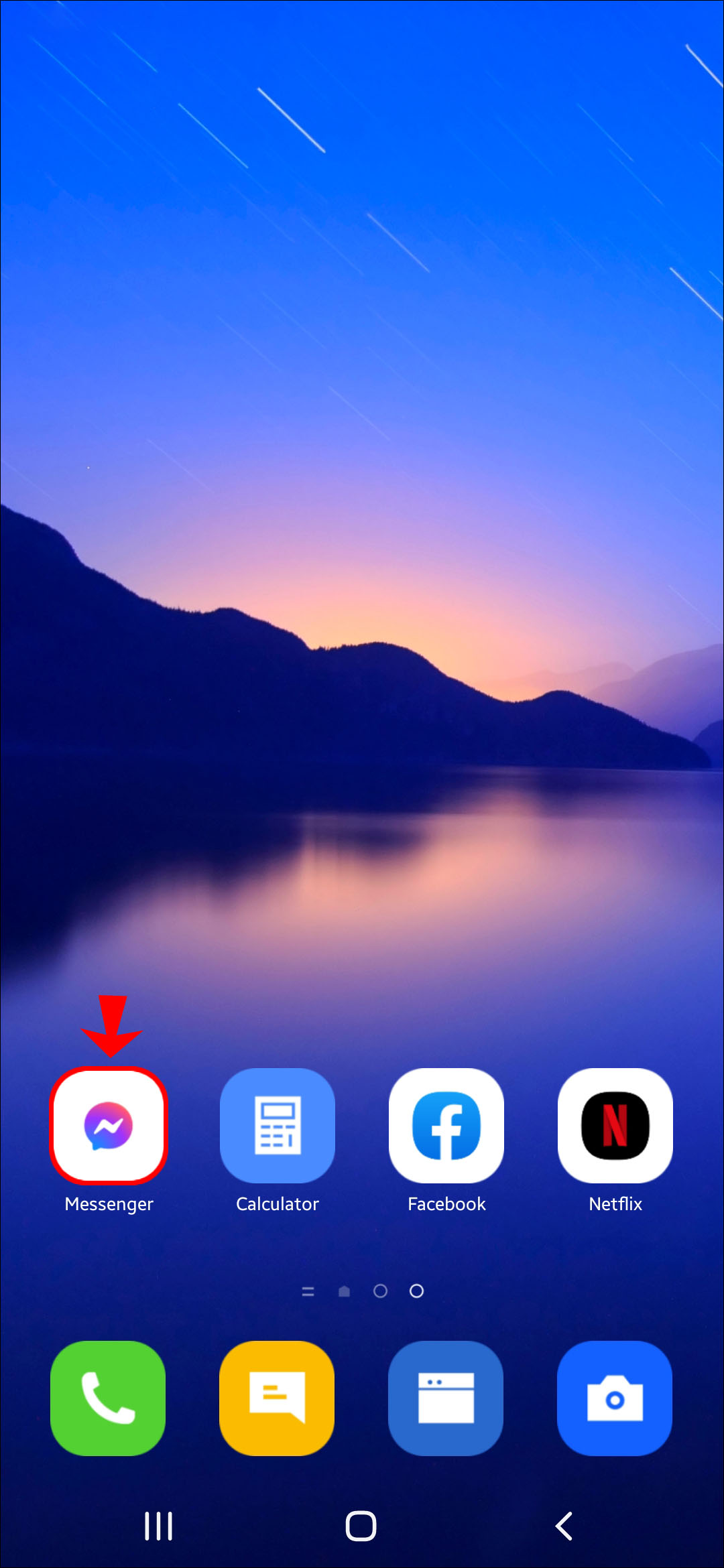
Task: Open the yellow Messages app in the dock
Action: click(277, 1398)
